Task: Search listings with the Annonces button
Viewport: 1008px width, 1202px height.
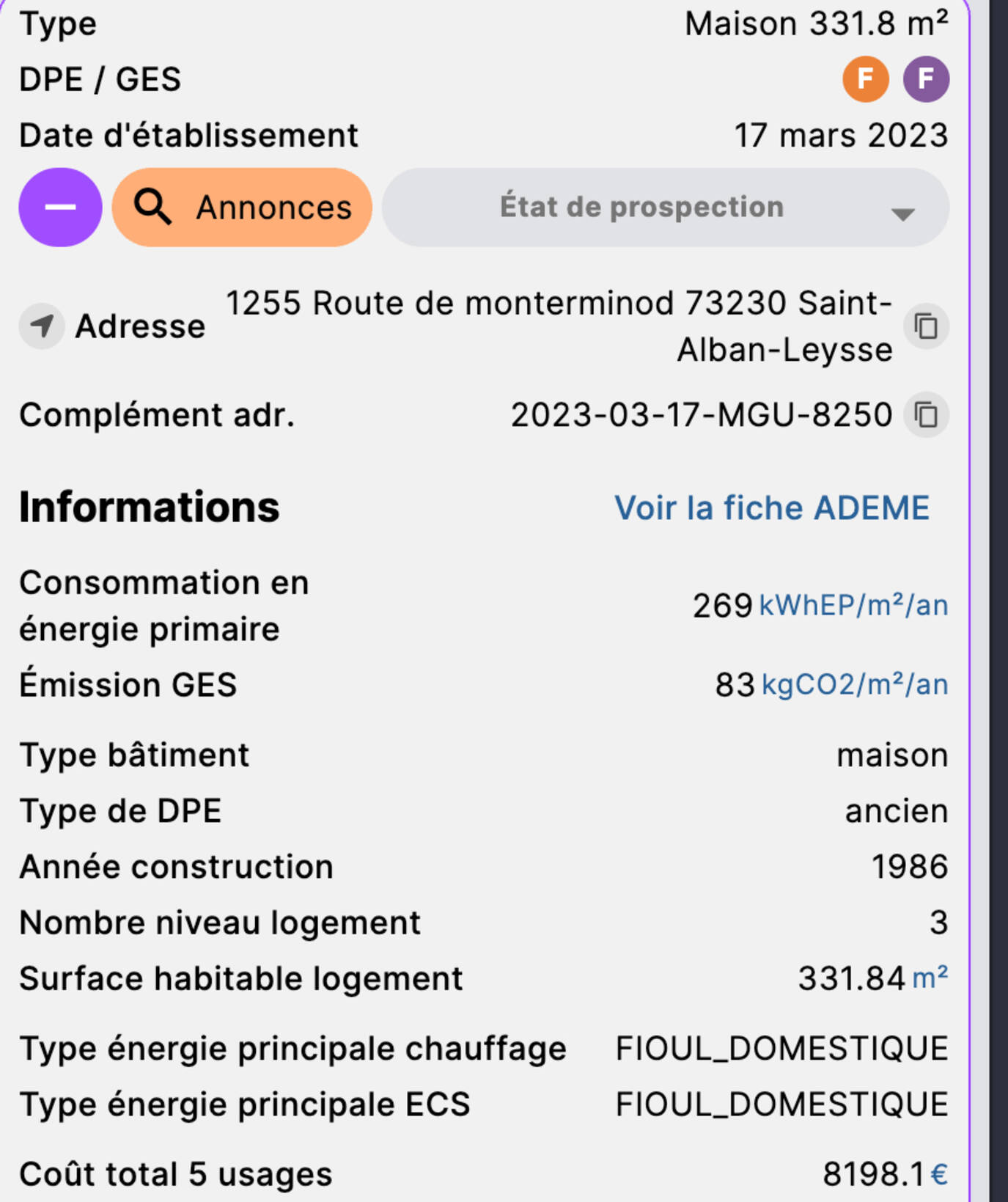Action: (x=242, y=208)
